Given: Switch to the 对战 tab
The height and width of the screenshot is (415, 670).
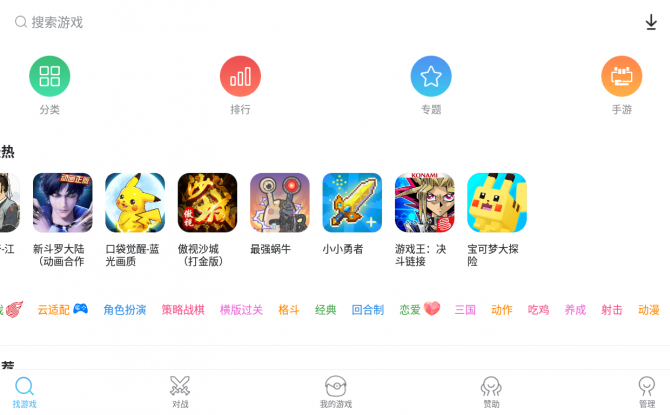Looking at the screenshot, I should tap(180, 391).
